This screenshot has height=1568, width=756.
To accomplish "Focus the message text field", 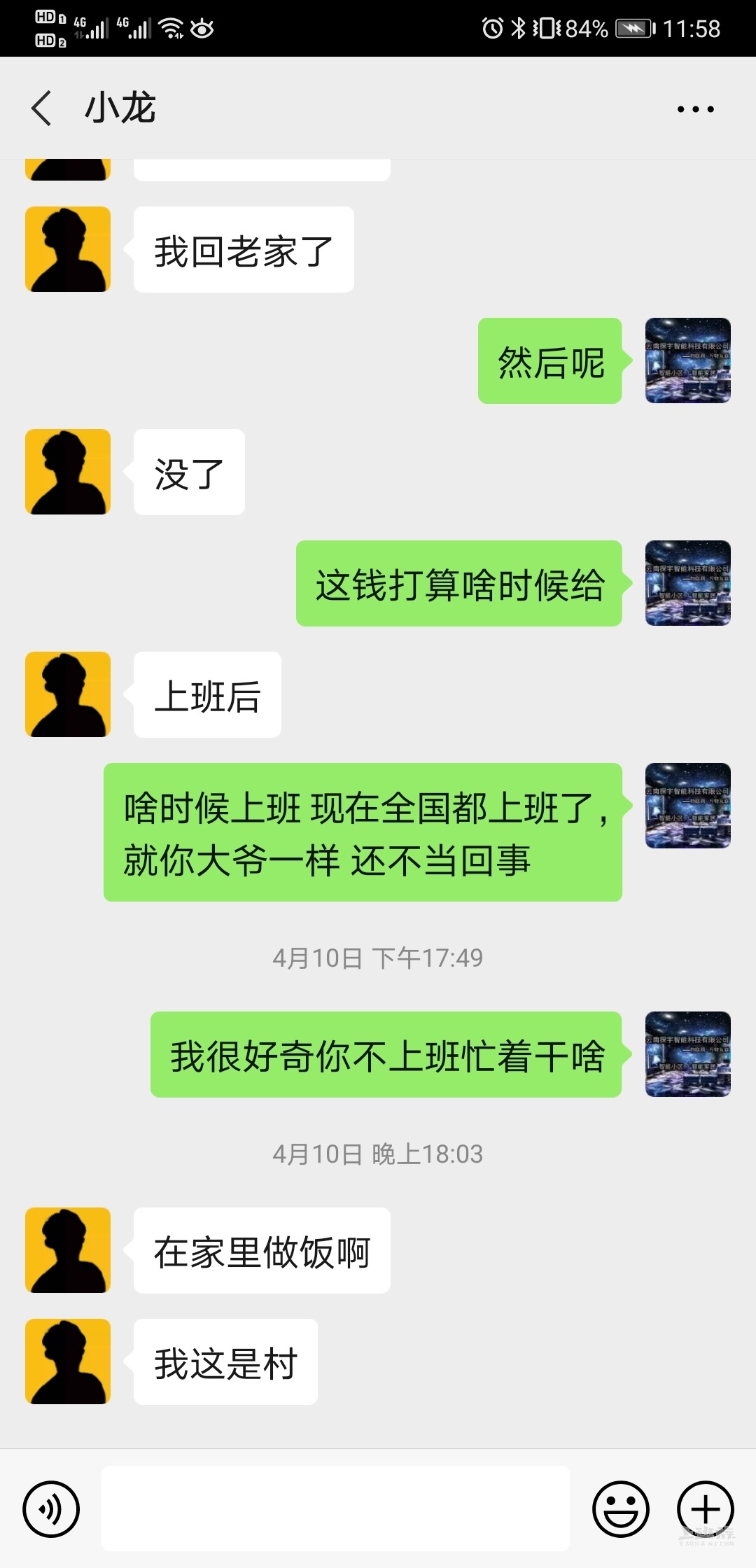I will (x=335, y=1508).
